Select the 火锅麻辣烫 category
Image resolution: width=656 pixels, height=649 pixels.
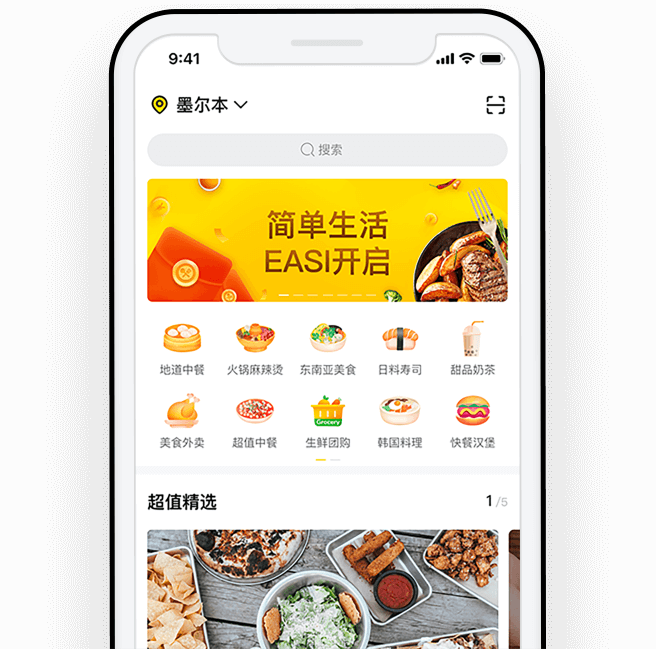pyautogui.click(x=255, y=348)
